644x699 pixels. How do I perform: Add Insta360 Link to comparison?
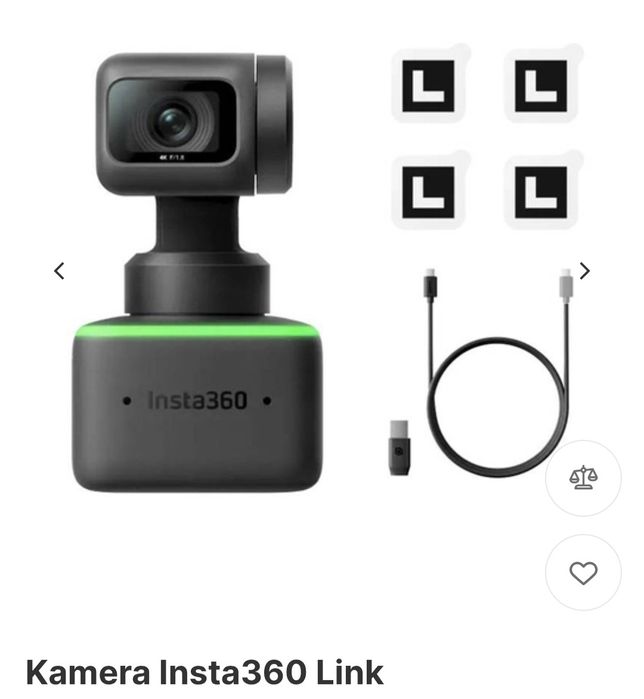[583, 478]
